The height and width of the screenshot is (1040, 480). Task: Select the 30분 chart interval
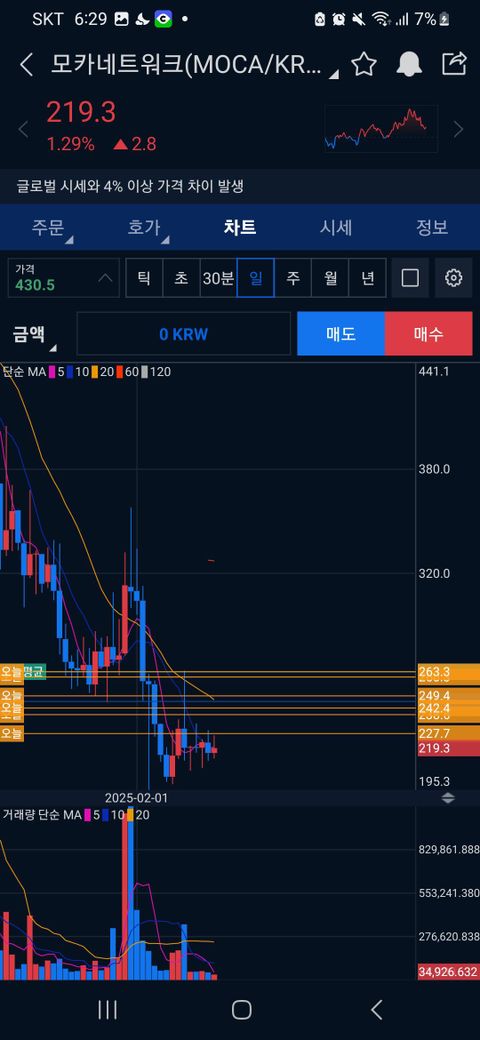[218, 278]
